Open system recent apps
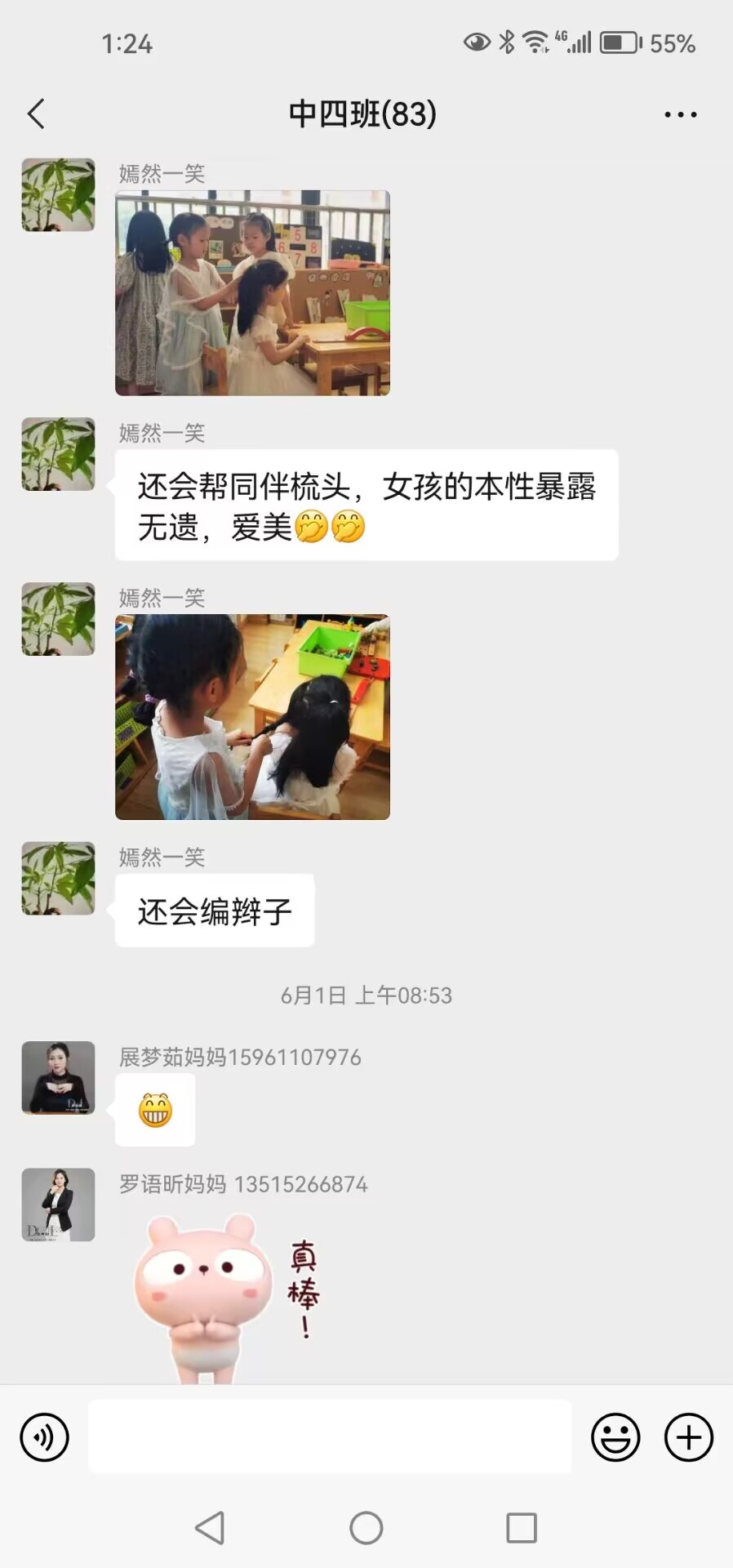 [521, 1527]
